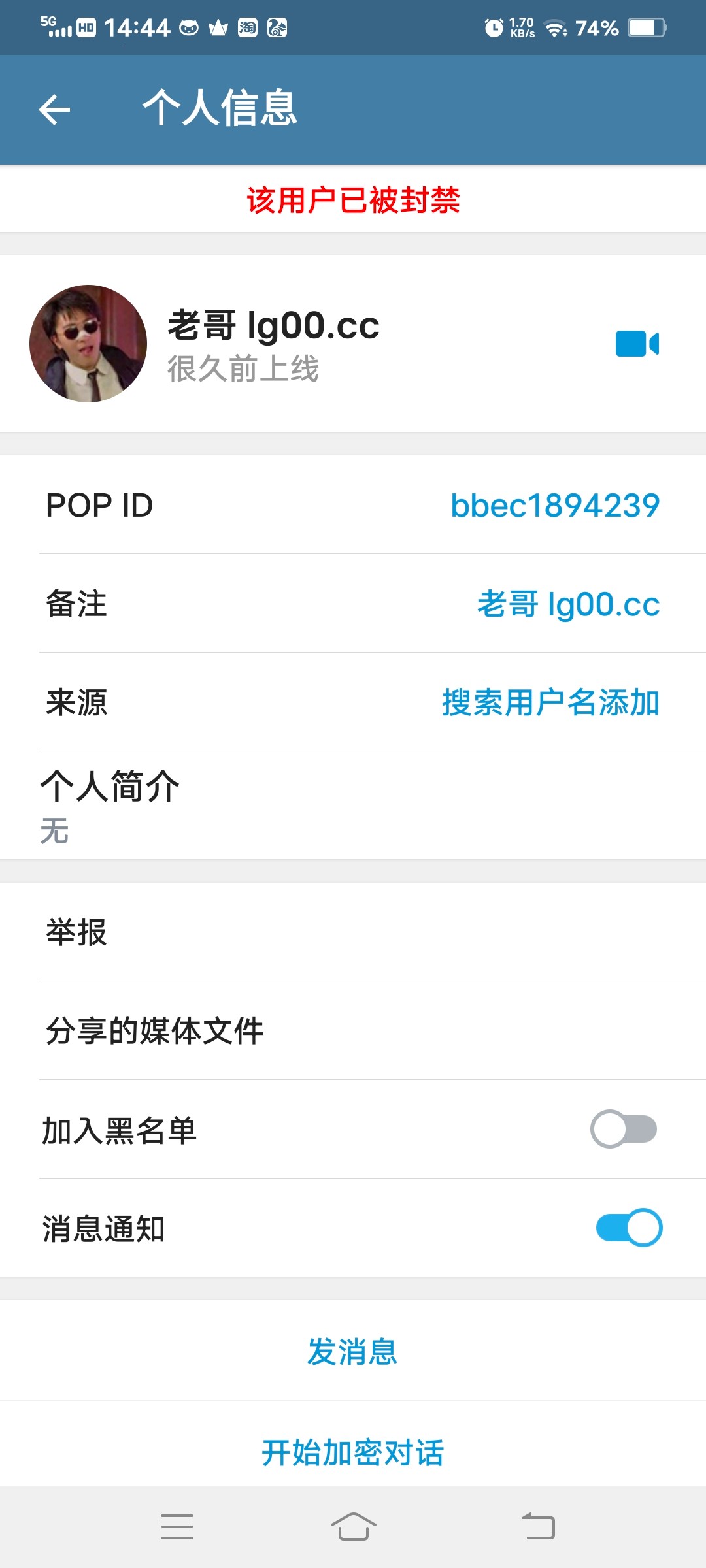Turn off the 消息通知 switch
The width and height of the screenshot is (706, 1568).
click(x=629, y=1228)
